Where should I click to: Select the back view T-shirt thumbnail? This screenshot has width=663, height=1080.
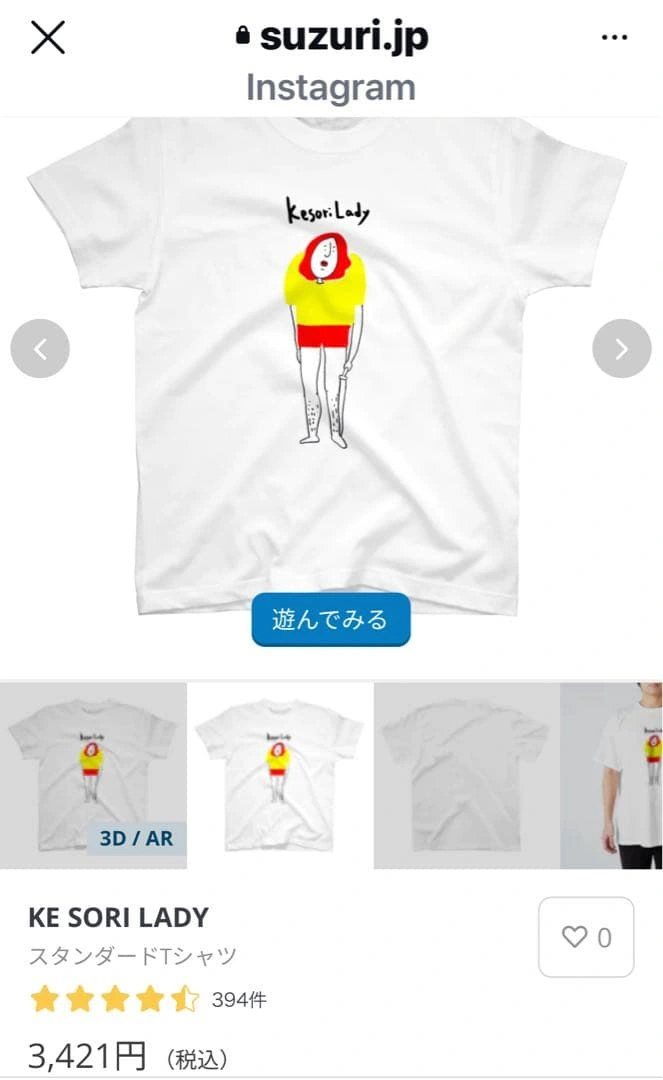pos(466,775)
